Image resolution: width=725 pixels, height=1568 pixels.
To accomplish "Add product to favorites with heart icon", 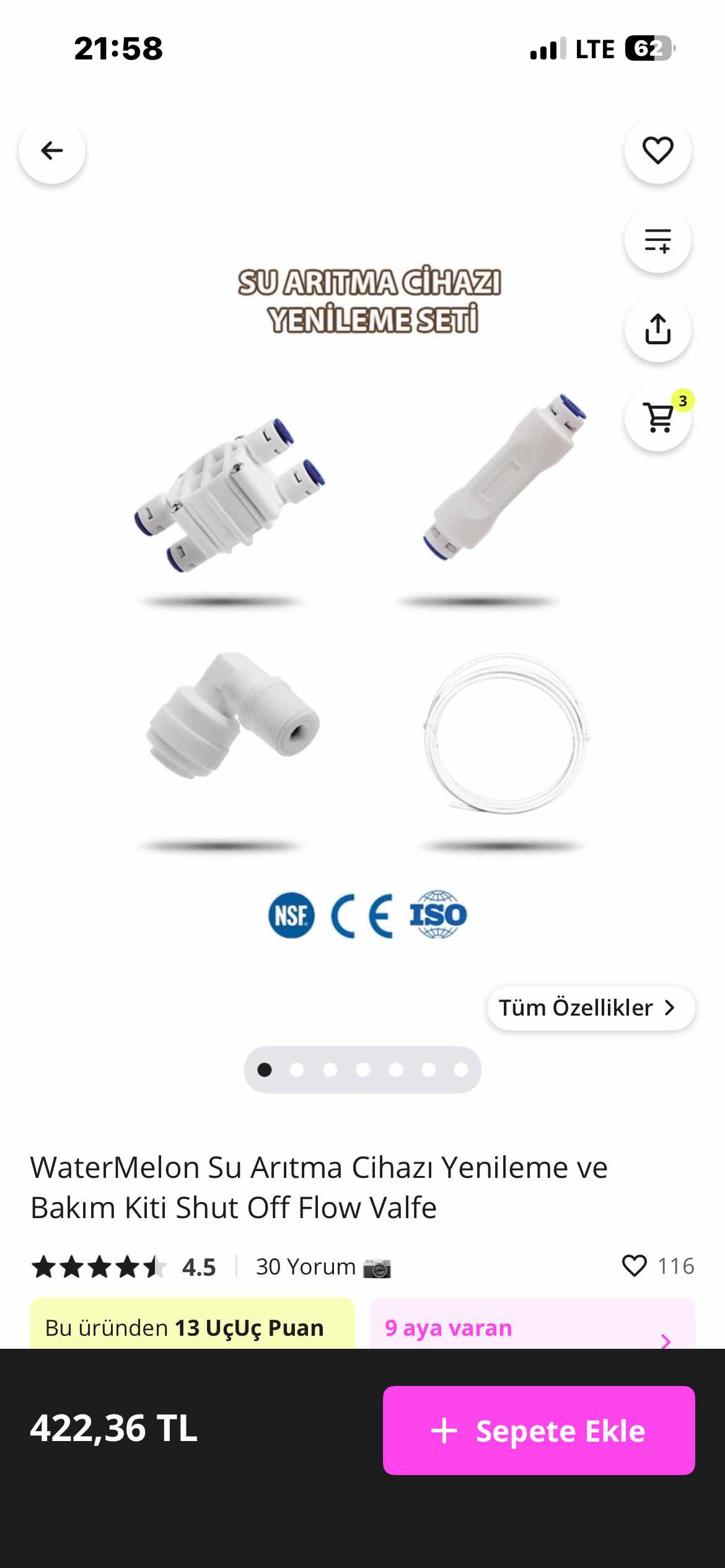I will pyautogui.click(x=657, y=150).
